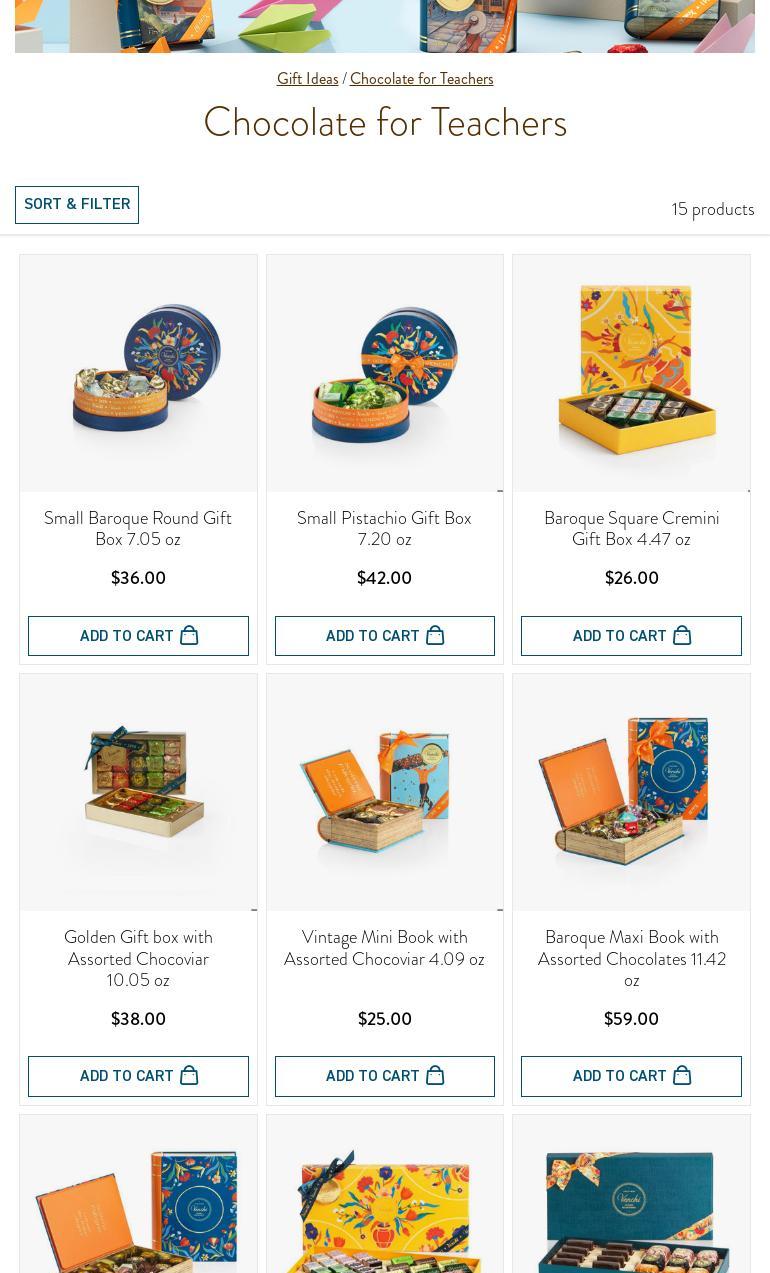Add Golden Gift box with Chocoviar to cart
Image resolution: width=770 pixels, height=1273 pixels.
click(138, 1076)
